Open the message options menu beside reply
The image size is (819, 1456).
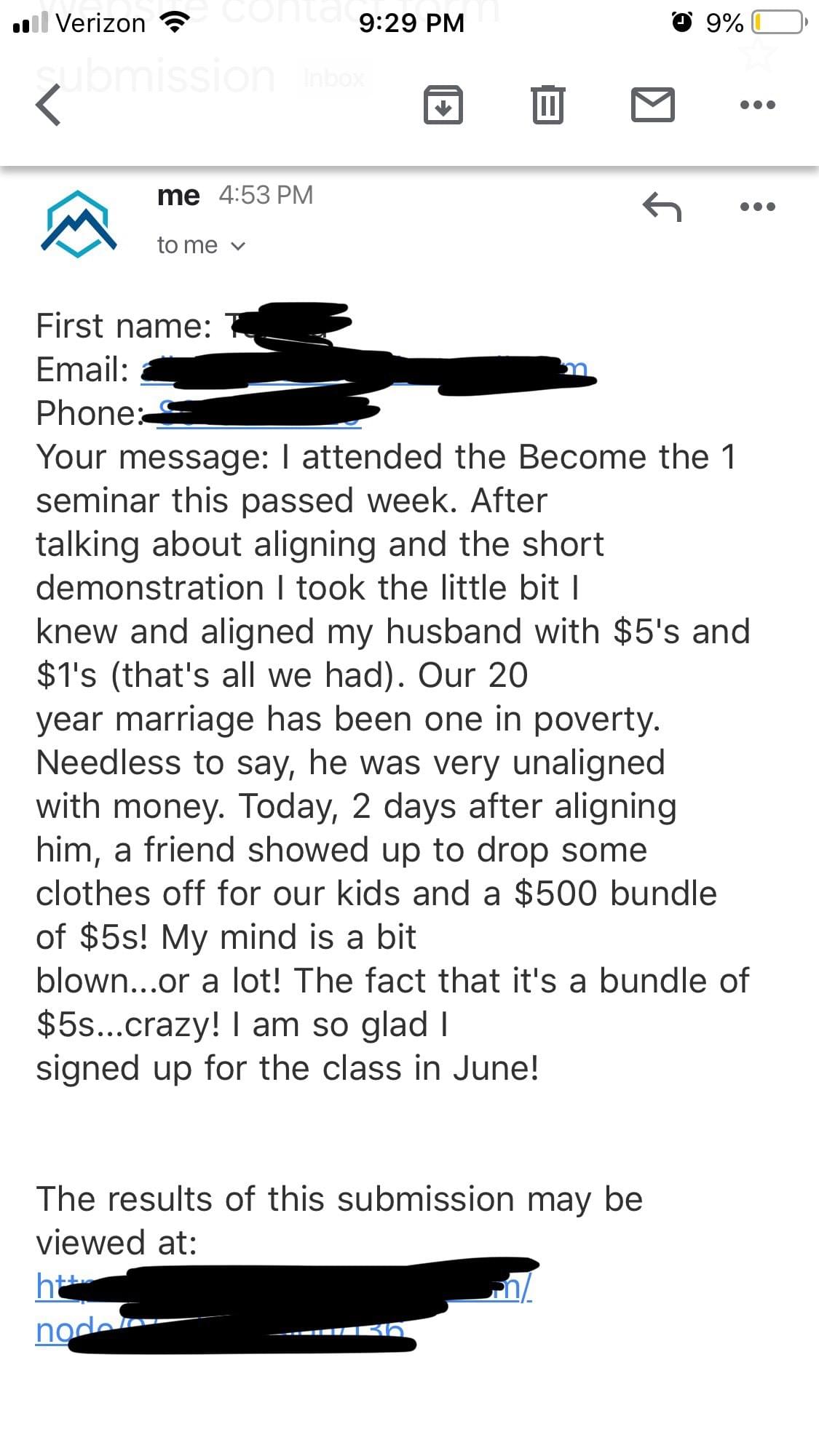757,207
